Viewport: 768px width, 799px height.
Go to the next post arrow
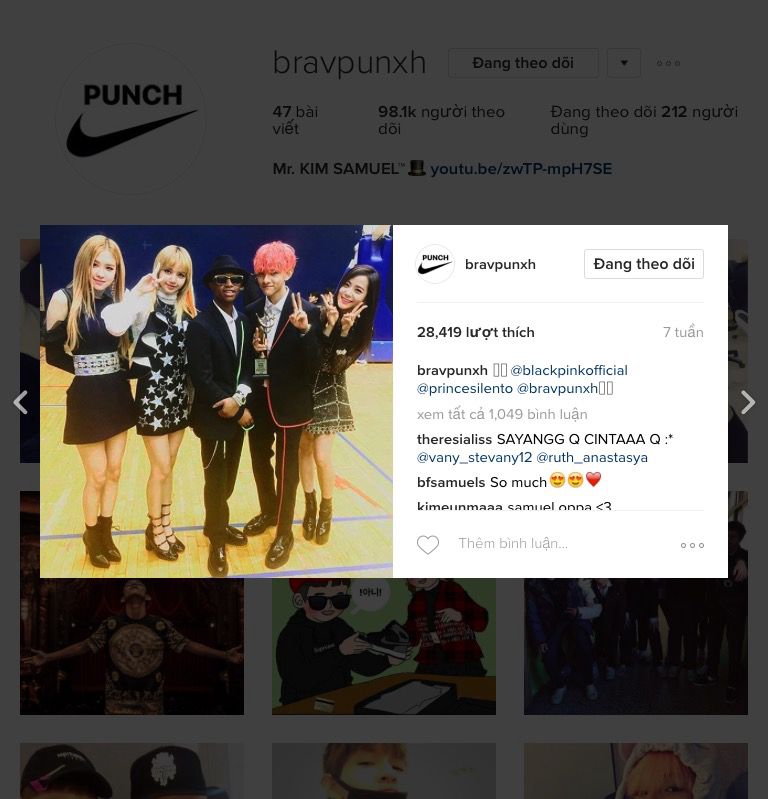point(747,402)
